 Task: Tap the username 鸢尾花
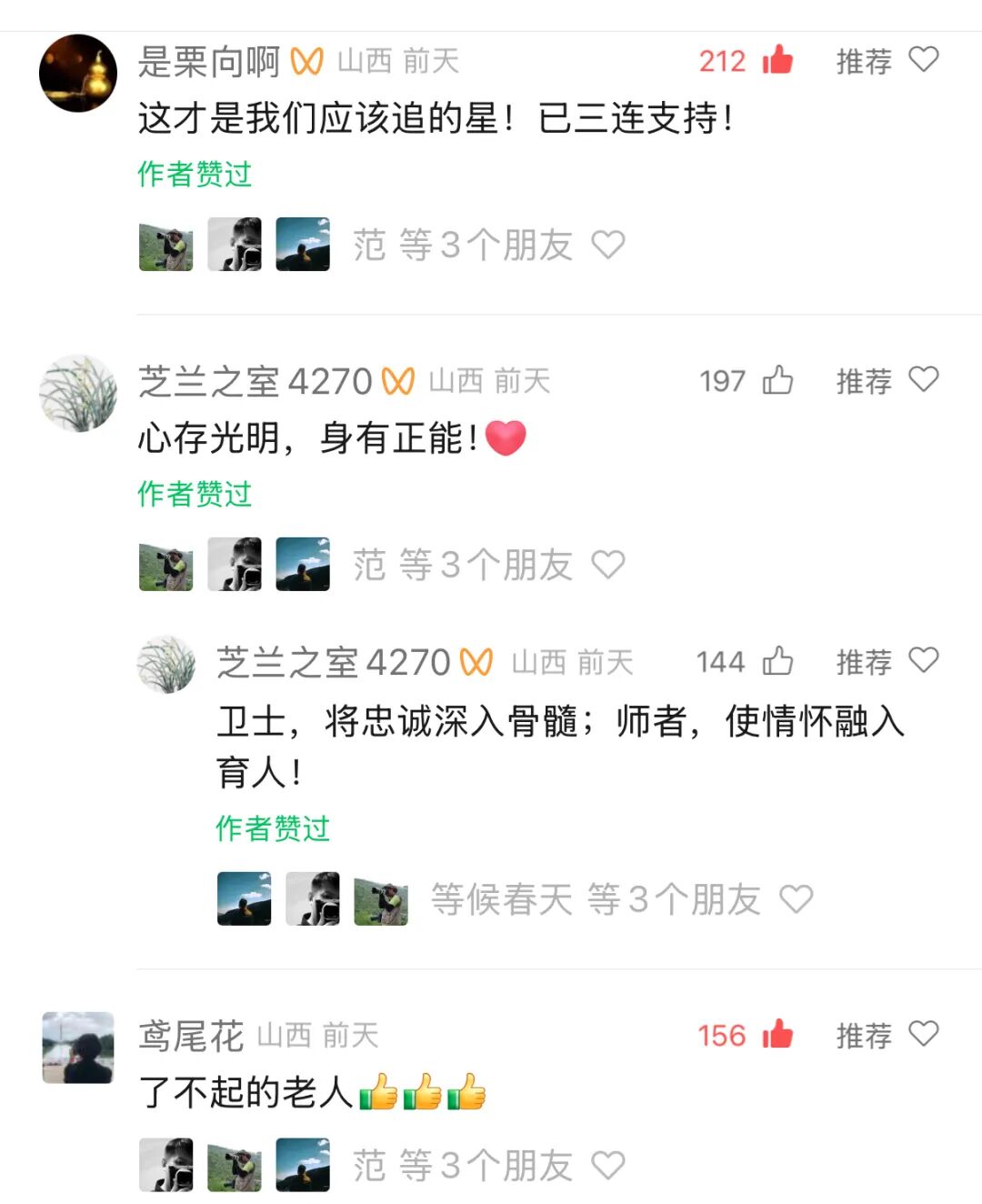pyautogui.click(x=191, y=1036)
